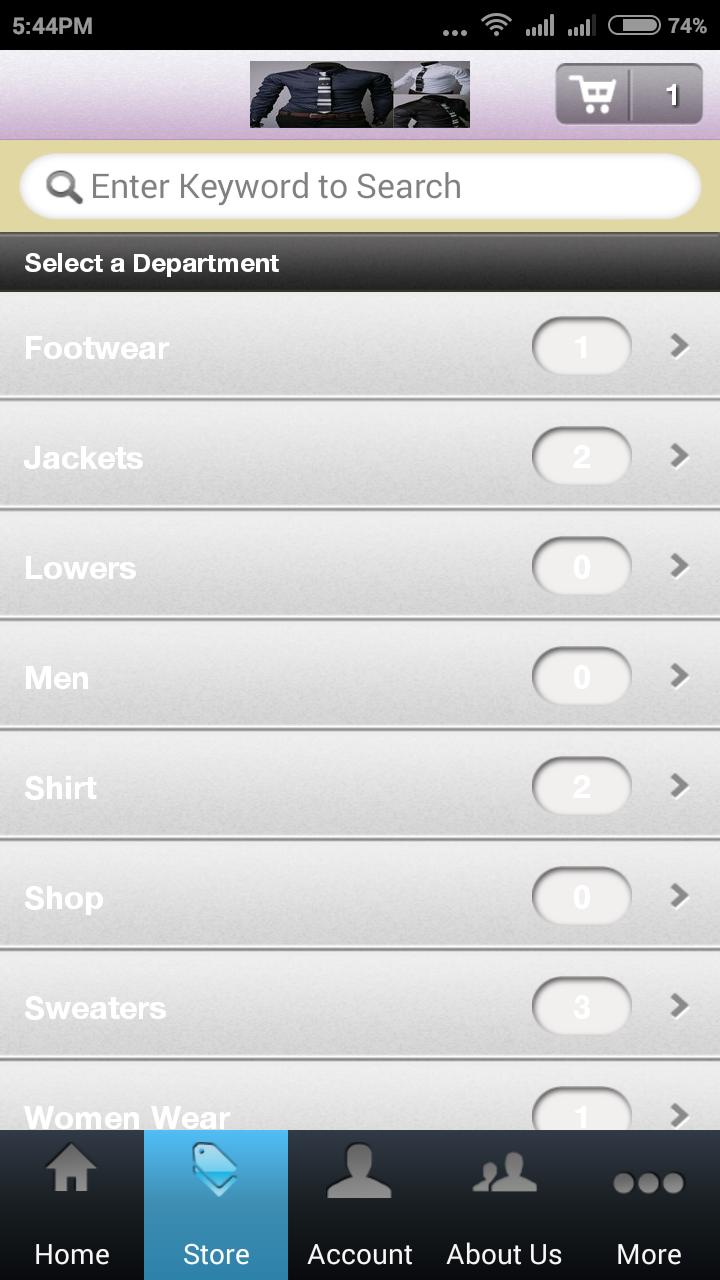The height and width of the screenshot is (1280, 720).
Task: Tap the item count badge on Shirt row
Action: pyautogui.click(x=581, y=787)
